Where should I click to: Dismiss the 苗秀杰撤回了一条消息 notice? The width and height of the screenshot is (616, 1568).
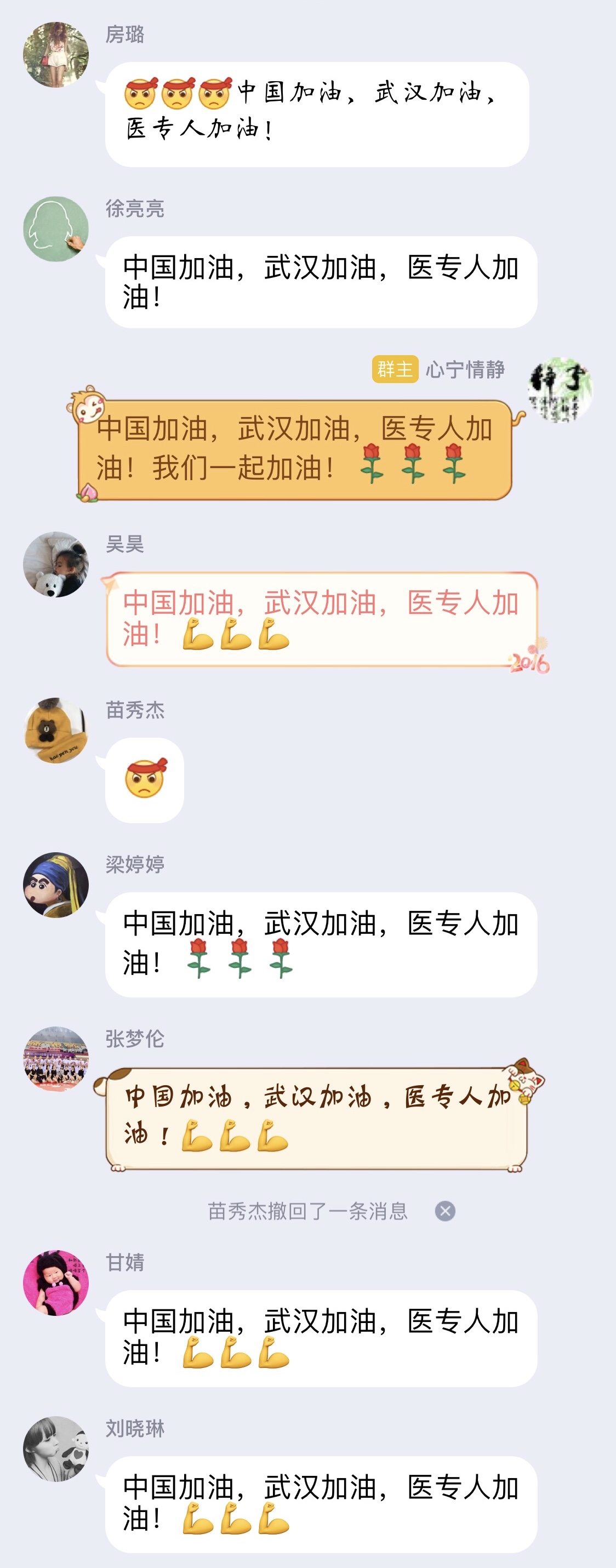point(445,1211)
